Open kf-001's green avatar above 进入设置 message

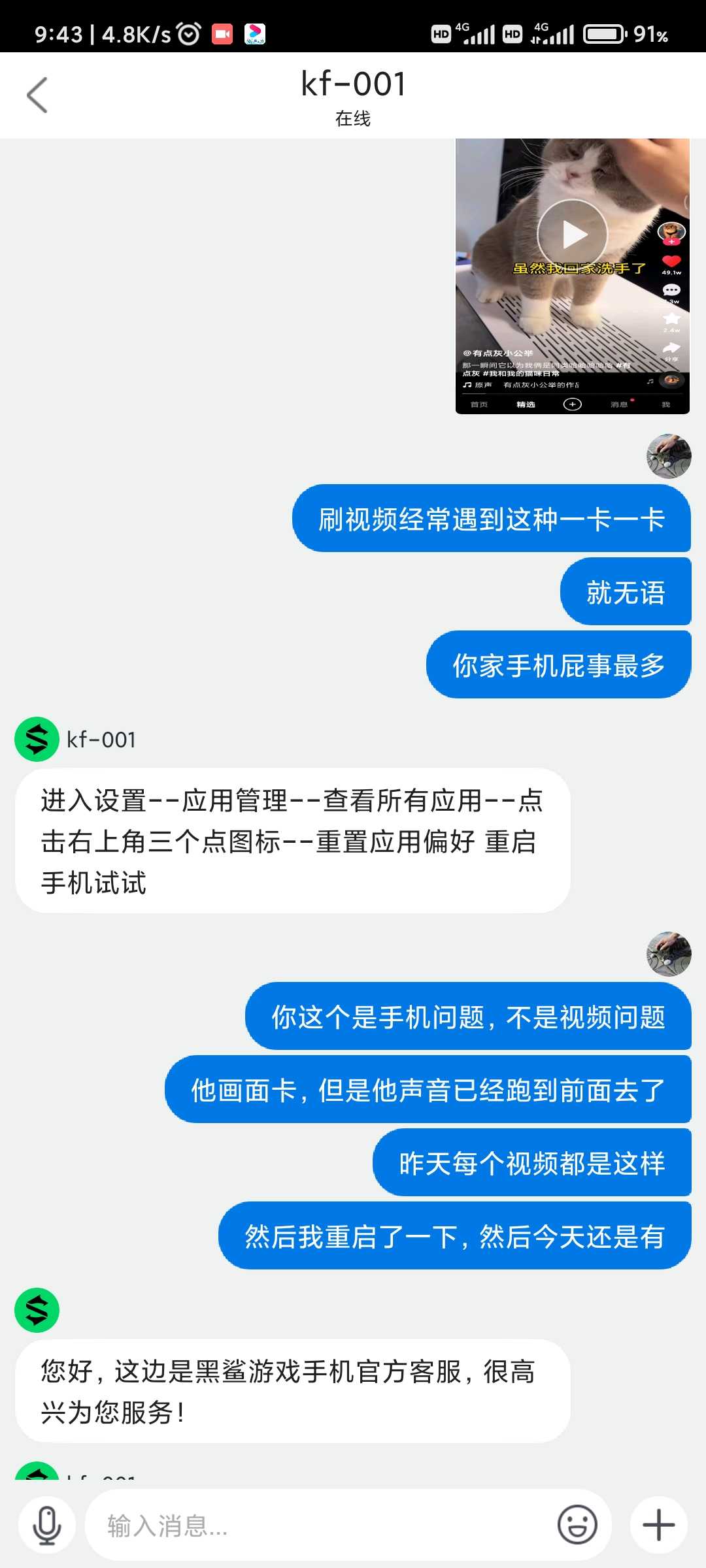click(x=37, y=740)
